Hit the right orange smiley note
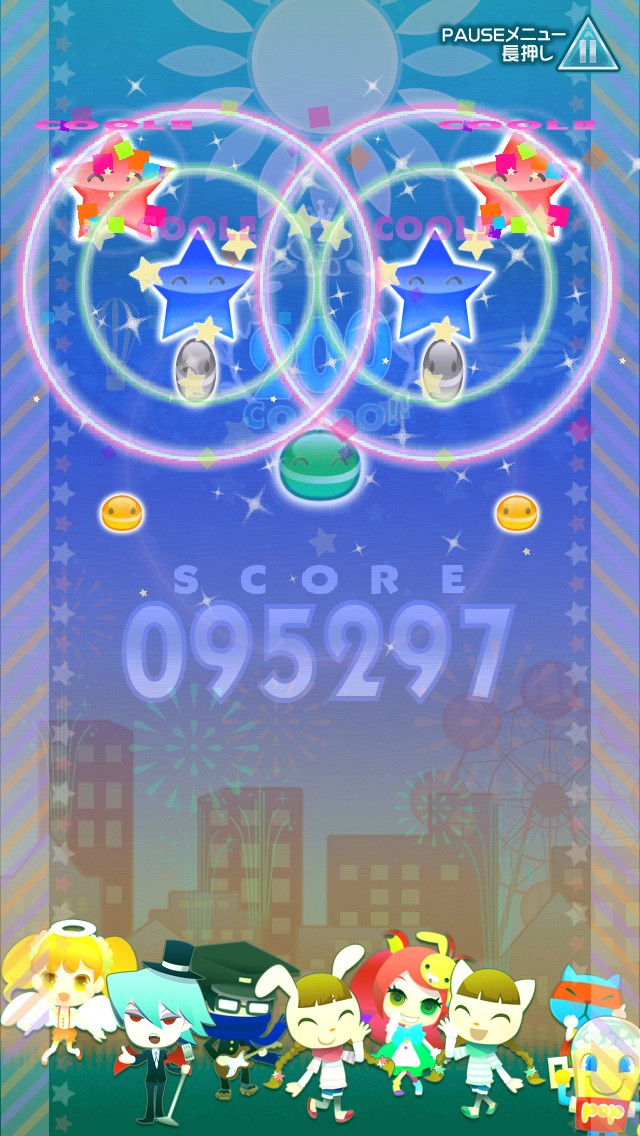This screenshot has width=640, height=1136. (x=517, y=513)
